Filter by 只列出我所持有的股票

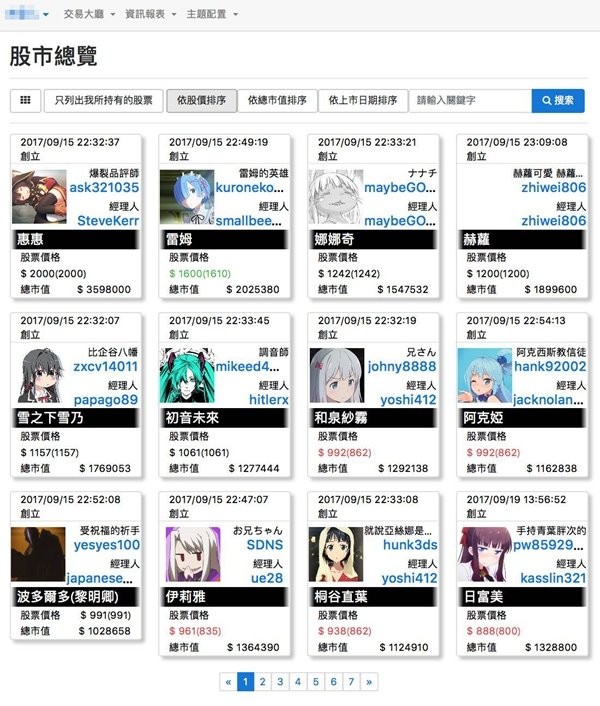click(103, 101)
